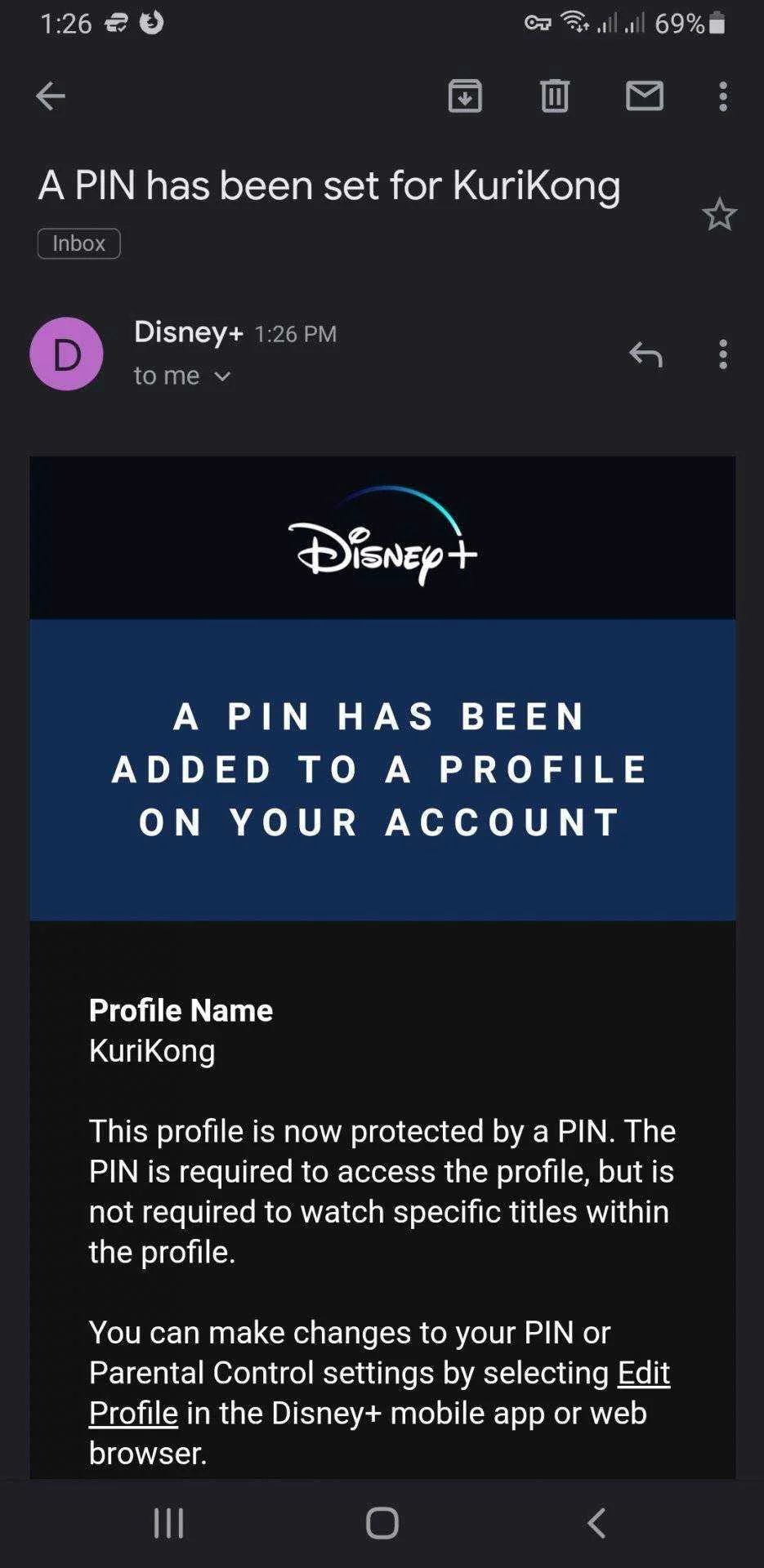Image resolution: width=764 pixels, height=1568 pixels.
Task: Mark the email as unread
Action: pyautogui.click(x=645, y=96)
